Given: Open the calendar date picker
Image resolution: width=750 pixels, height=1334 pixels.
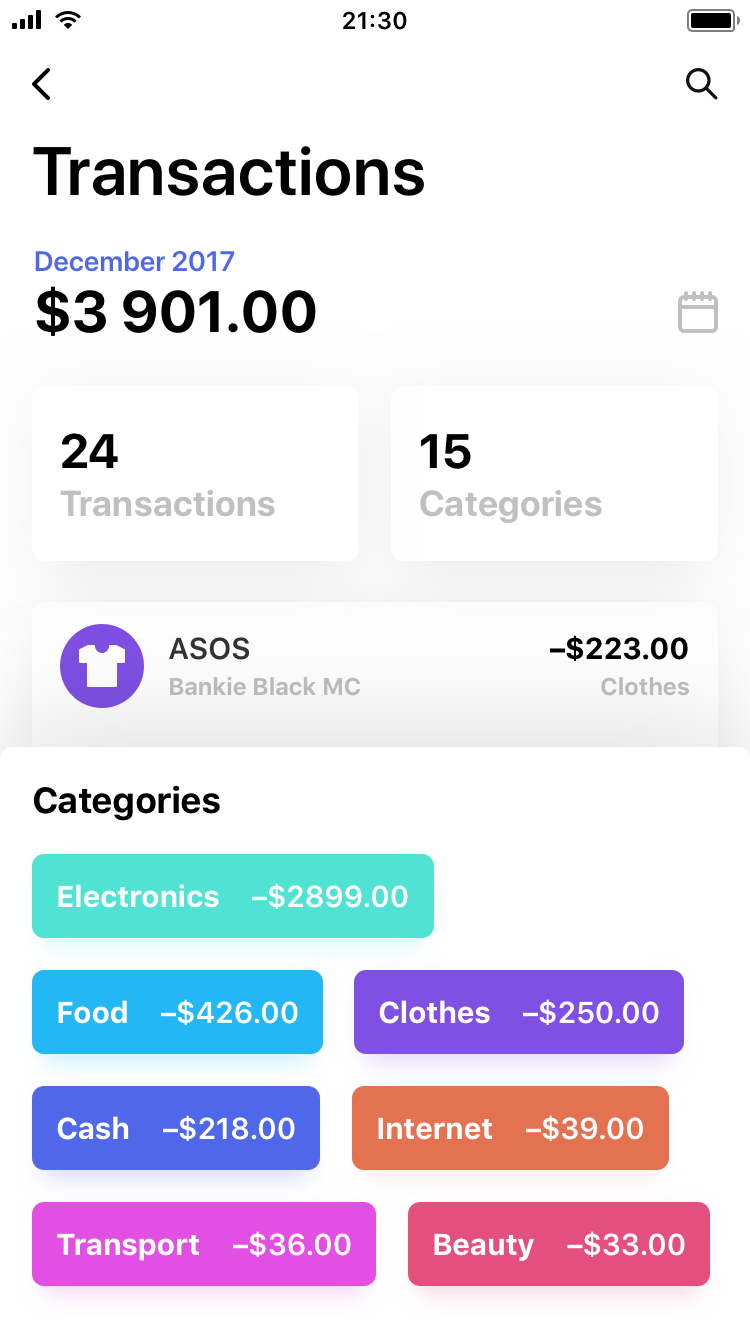Looking at the screenshot, I should 698,313.
